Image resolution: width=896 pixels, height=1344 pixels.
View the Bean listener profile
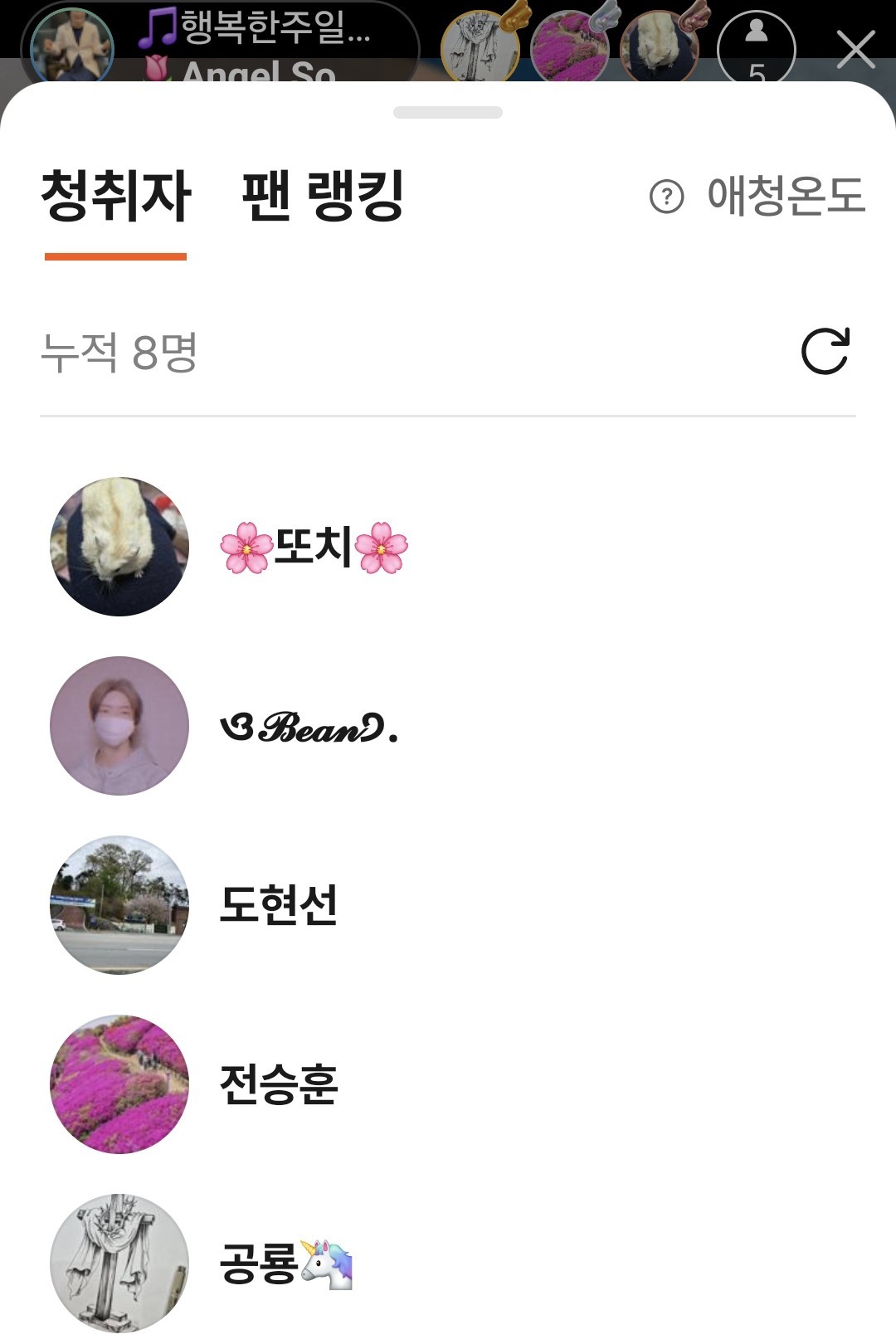pyautogui.click(x=309, y=727)
